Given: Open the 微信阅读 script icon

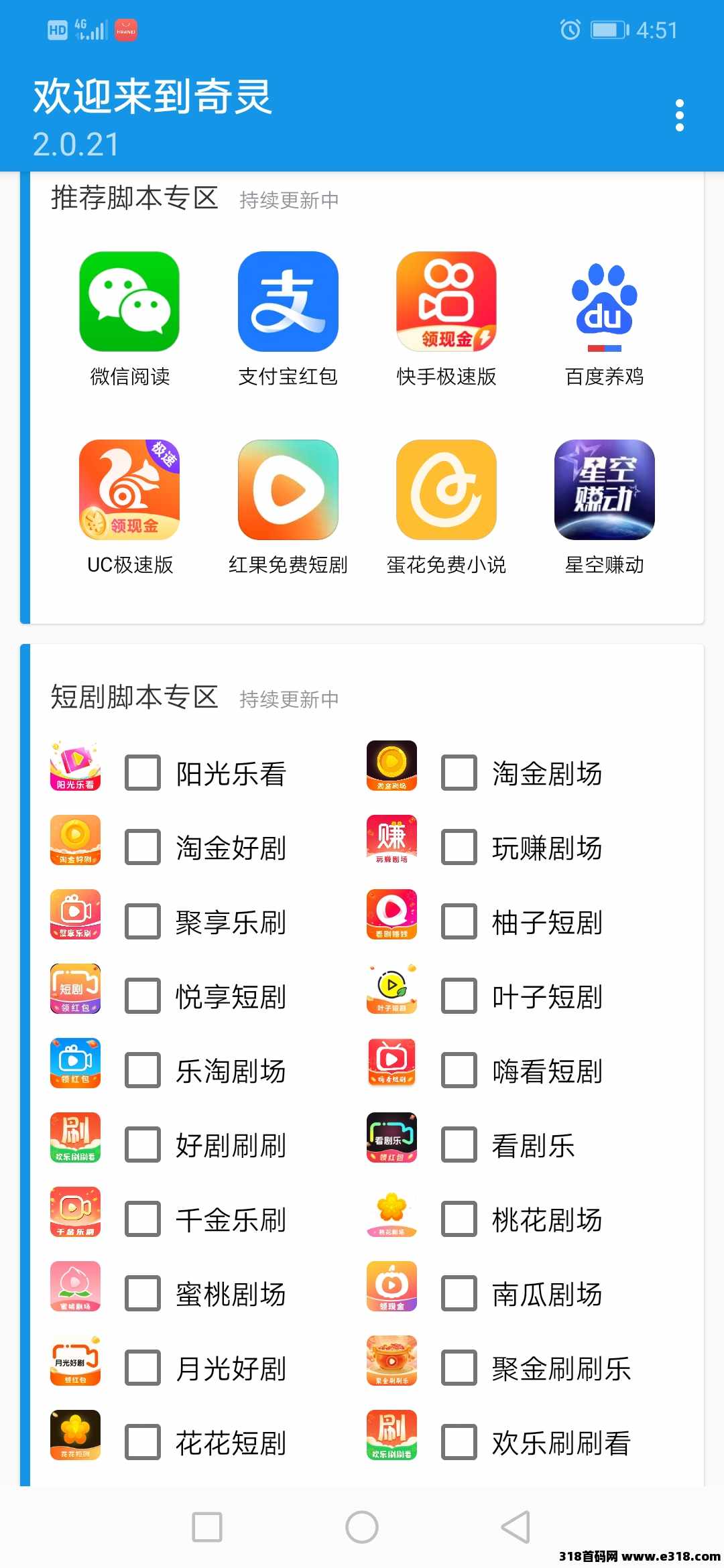Looking at the screenshot, I should coord(129,302).
